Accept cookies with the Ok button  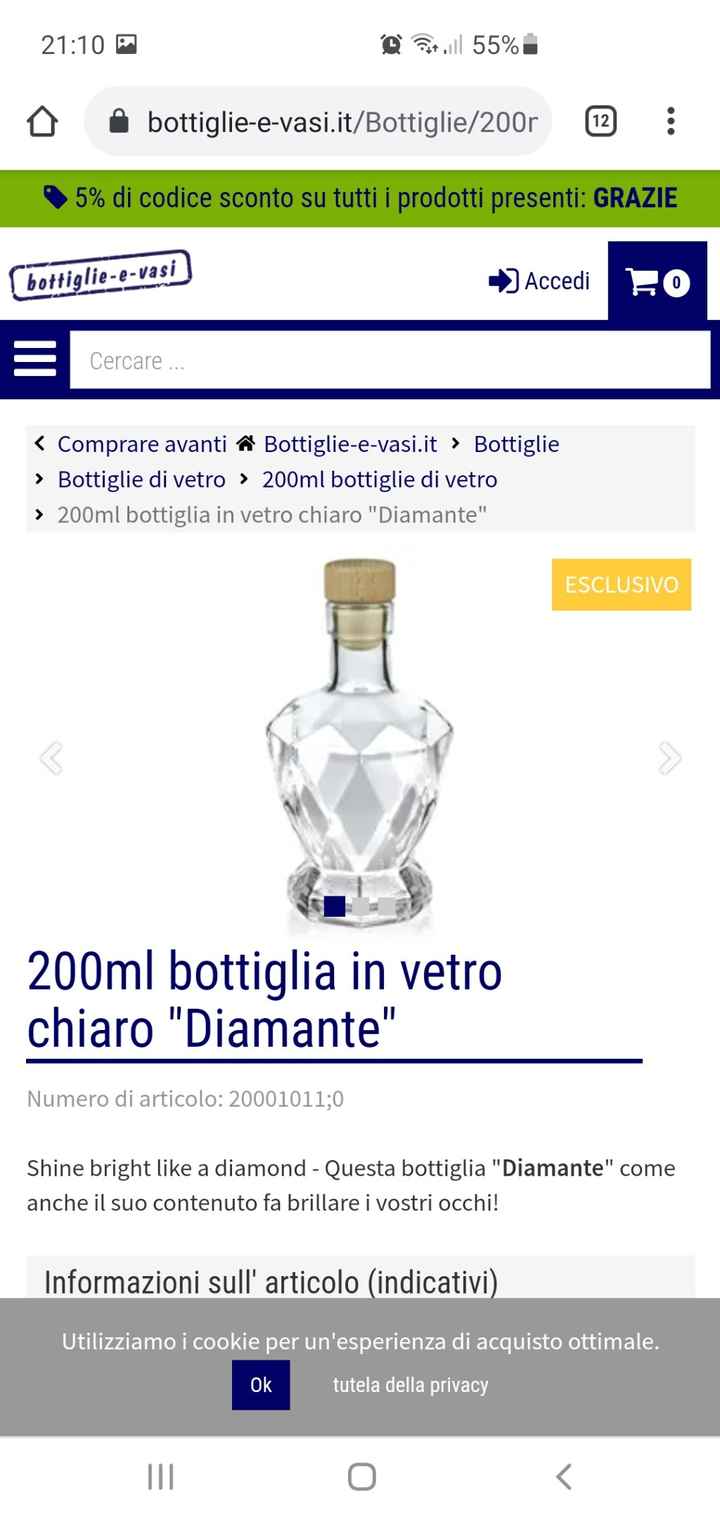(x=261, y=1385)
